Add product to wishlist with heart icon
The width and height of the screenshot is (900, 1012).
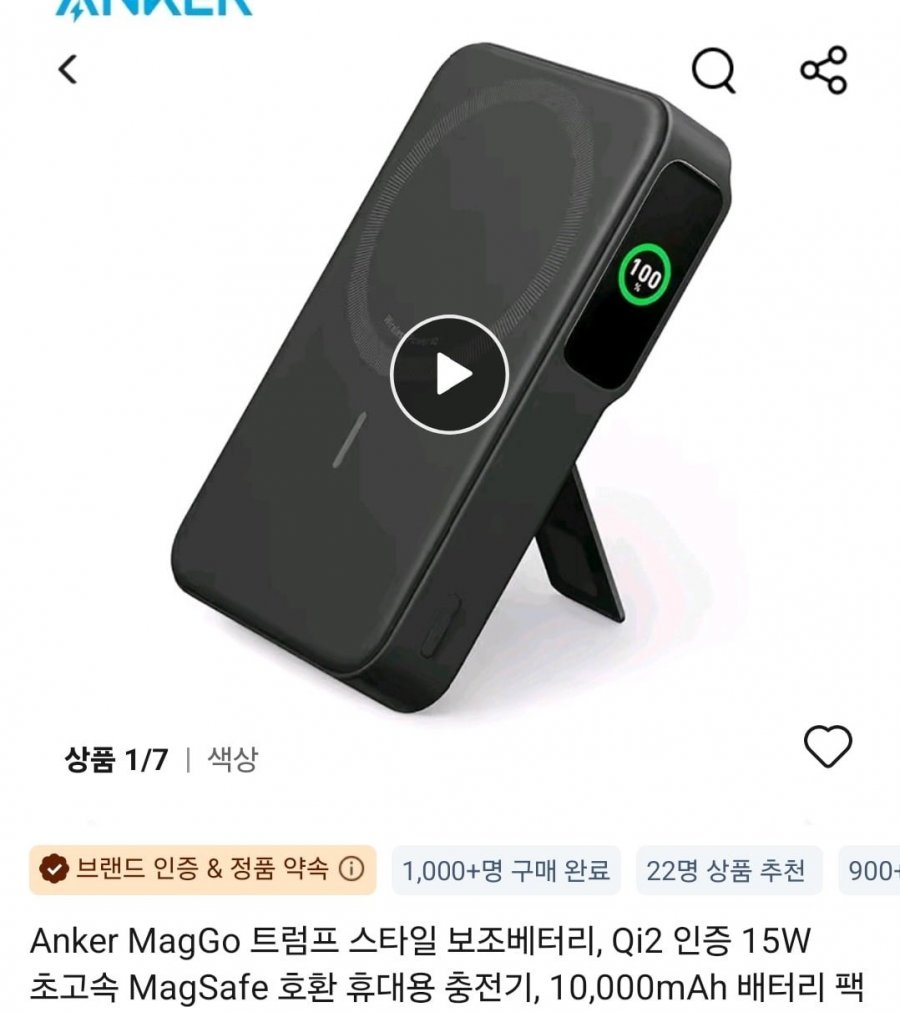[x=828, y=746]
